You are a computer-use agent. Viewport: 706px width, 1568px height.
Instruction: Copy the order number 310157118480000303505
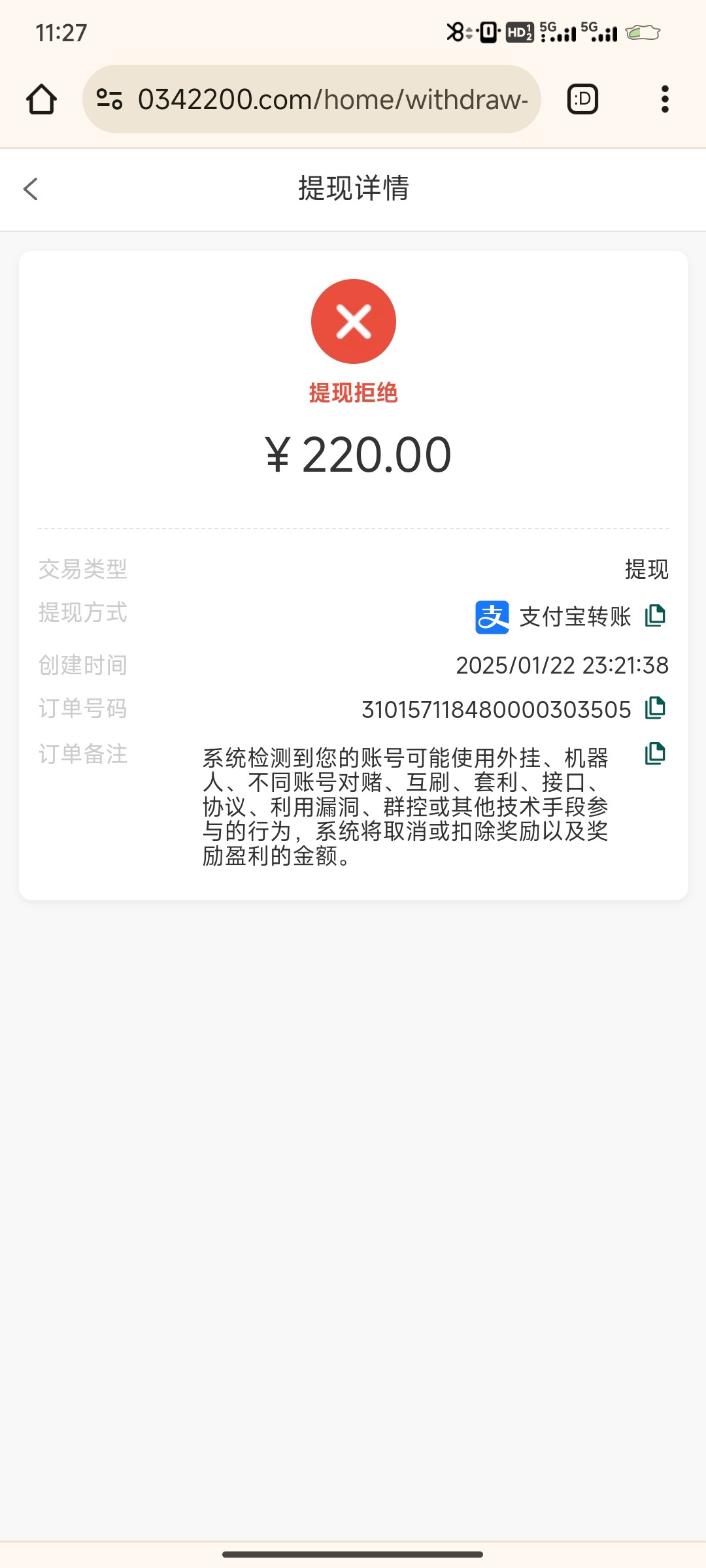[655, 708]
